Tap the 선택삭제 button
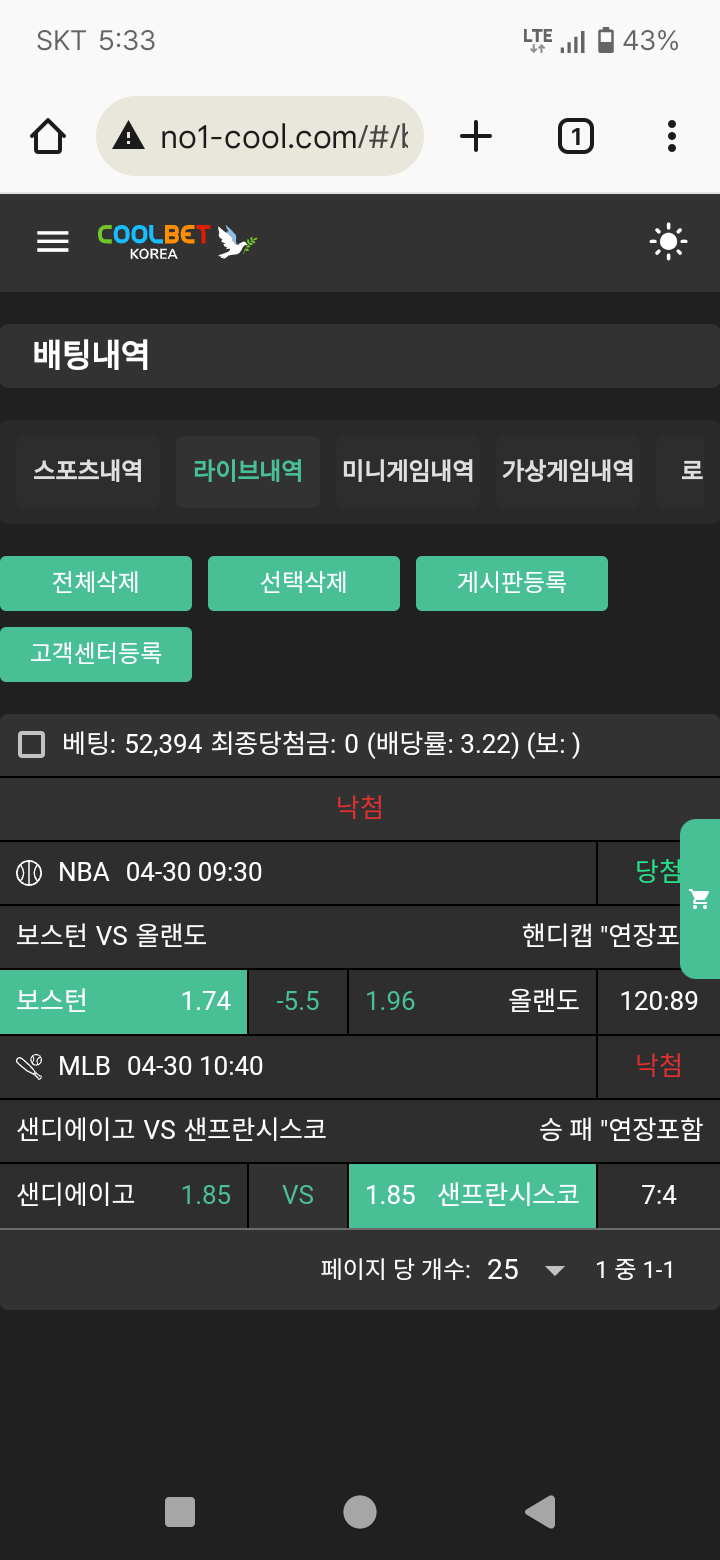This screenshot has width=720, height=1560. click(304, 583)
